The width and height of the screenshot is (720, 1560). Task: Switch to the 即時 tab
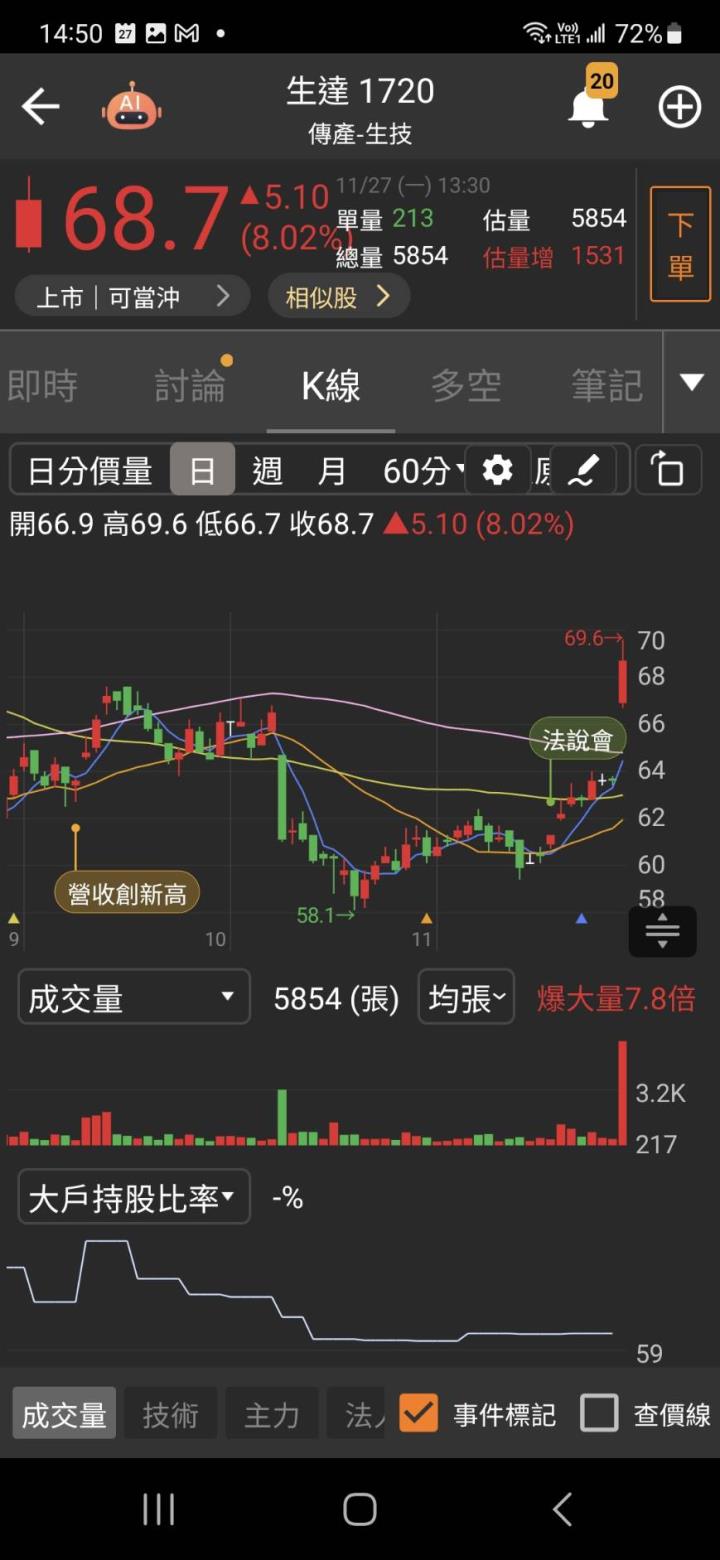tap(42, 386)
